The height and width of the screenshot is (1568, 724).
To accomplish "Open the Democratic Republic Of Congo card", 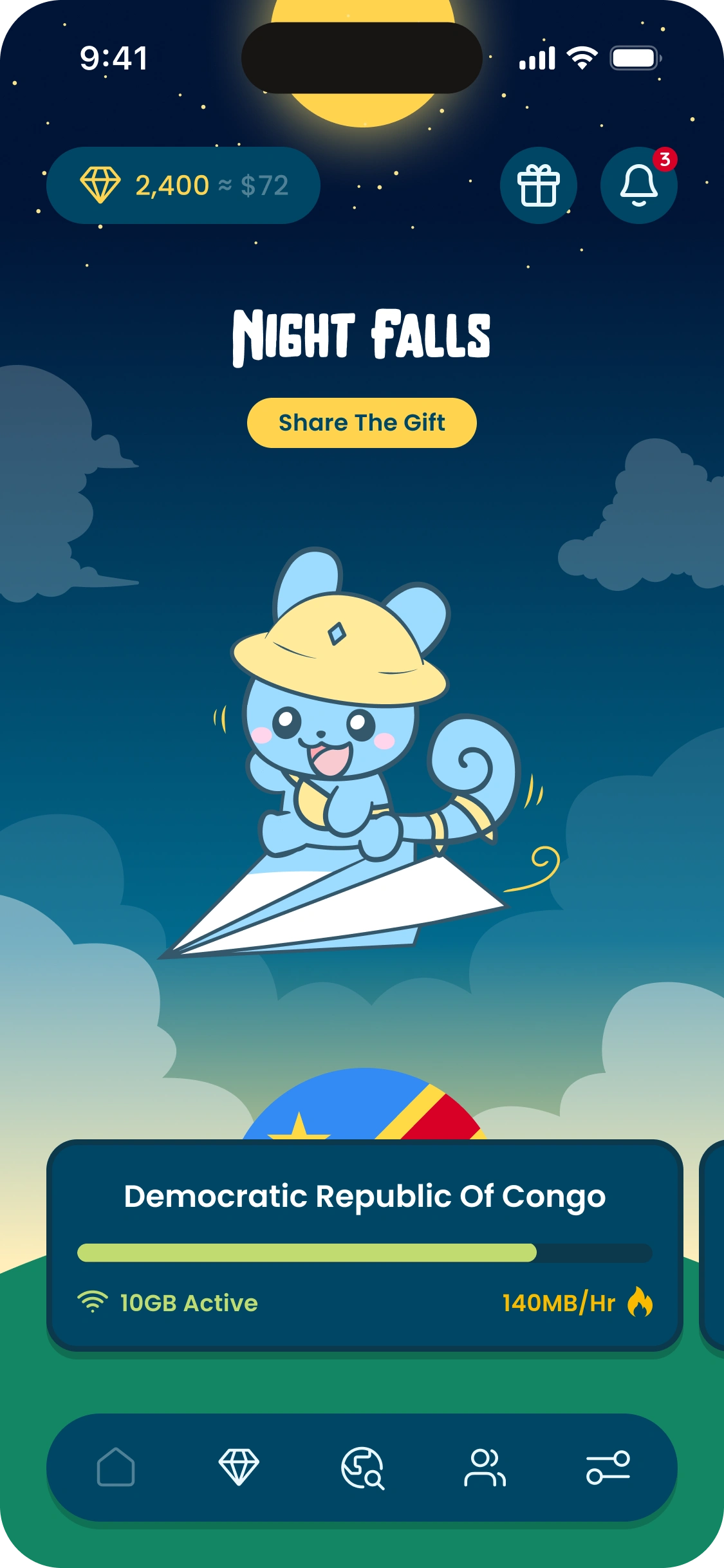I will [364, 1245].
